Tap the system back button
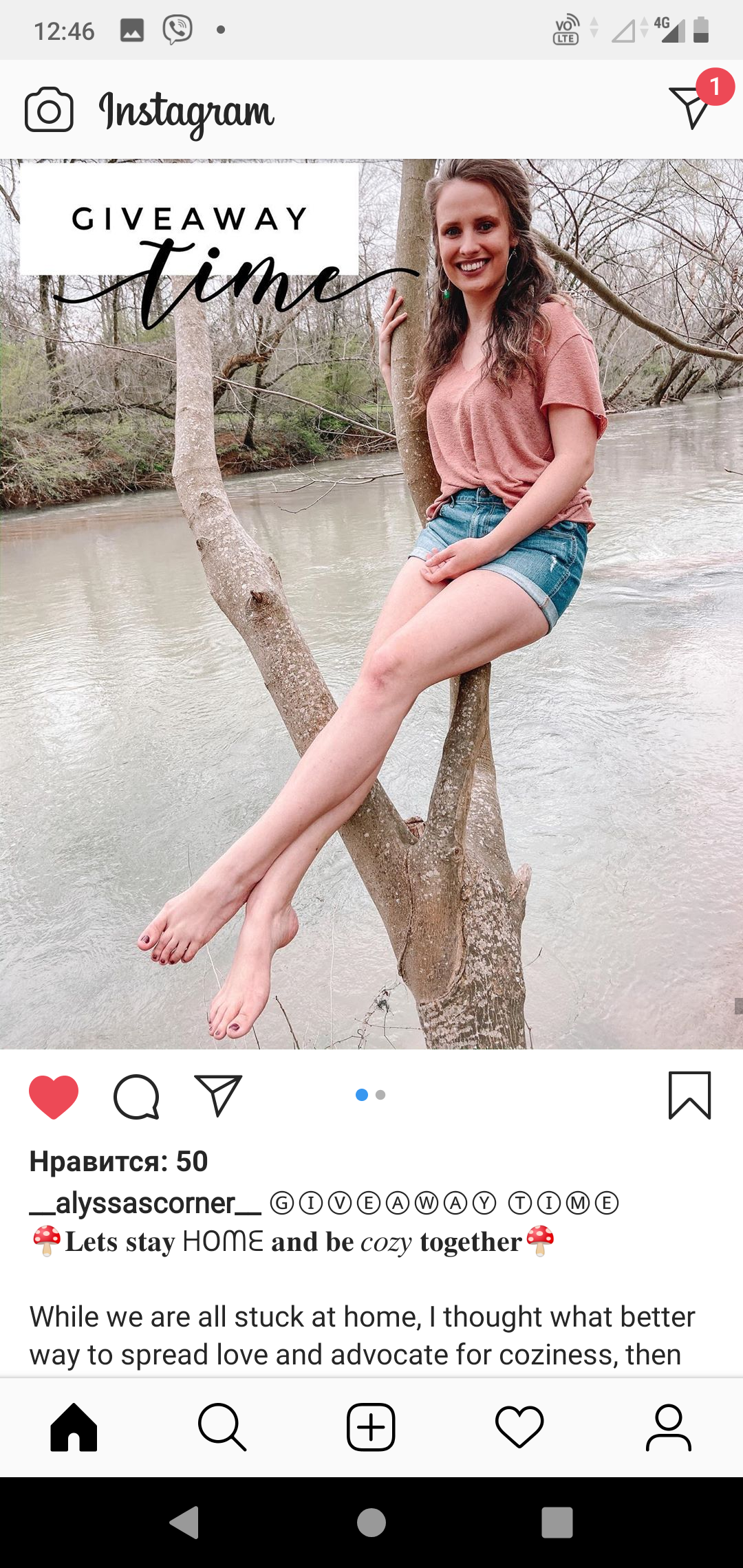Image resolution: width=743 pixels, height=1568 pixels. click(x=184, y=1522)
